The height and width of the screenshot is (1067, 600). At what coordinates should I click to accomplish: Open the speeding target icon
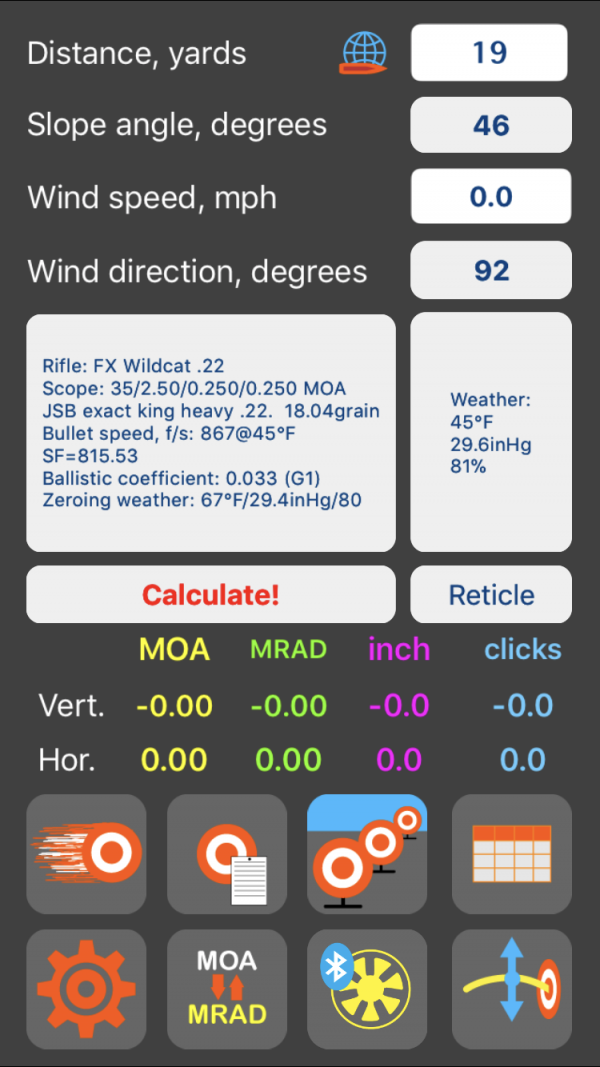[x=86, y=854]
